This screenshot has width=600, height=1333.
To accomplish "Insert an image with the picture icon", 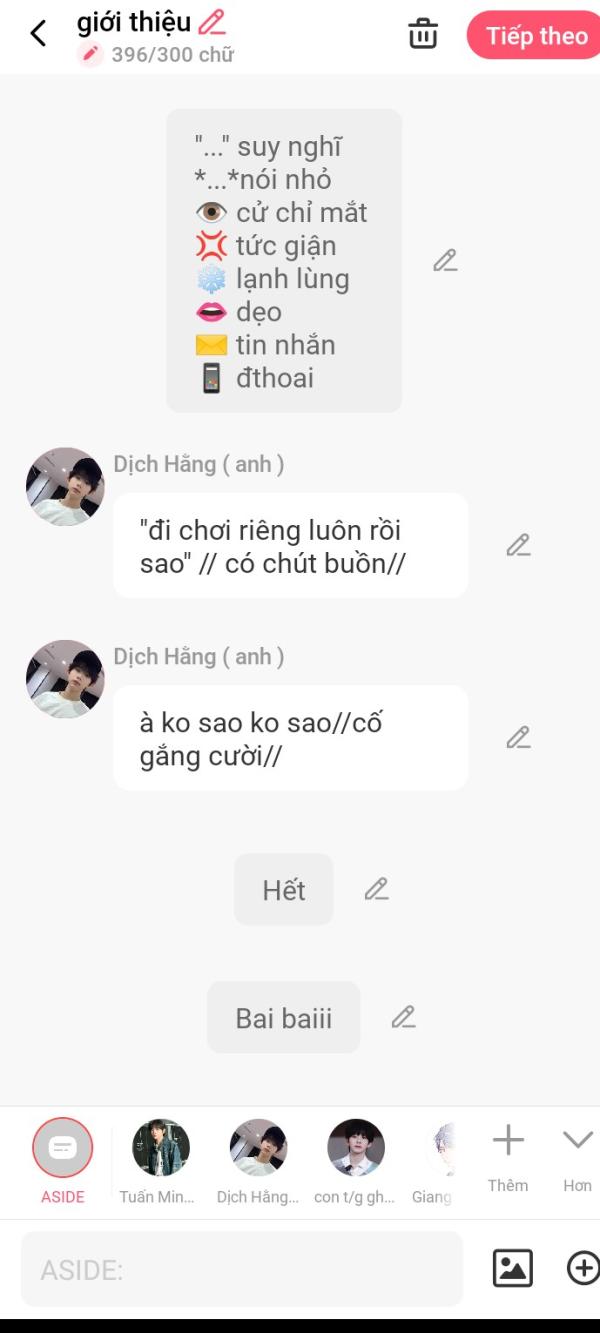I will [x=512, y=1268].
